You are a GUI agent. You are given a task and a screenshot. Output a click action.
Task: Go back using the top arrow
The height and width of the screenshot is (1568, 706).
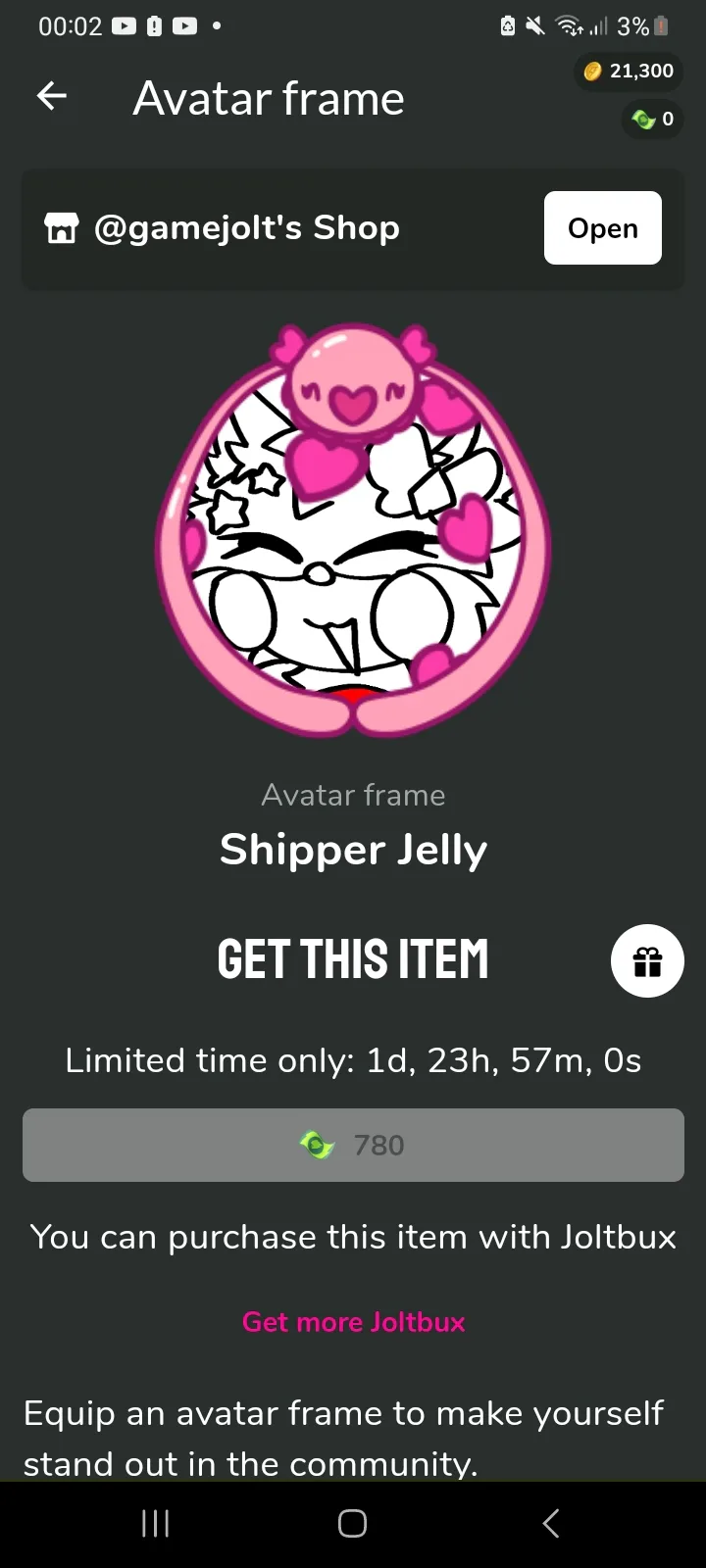52,96
